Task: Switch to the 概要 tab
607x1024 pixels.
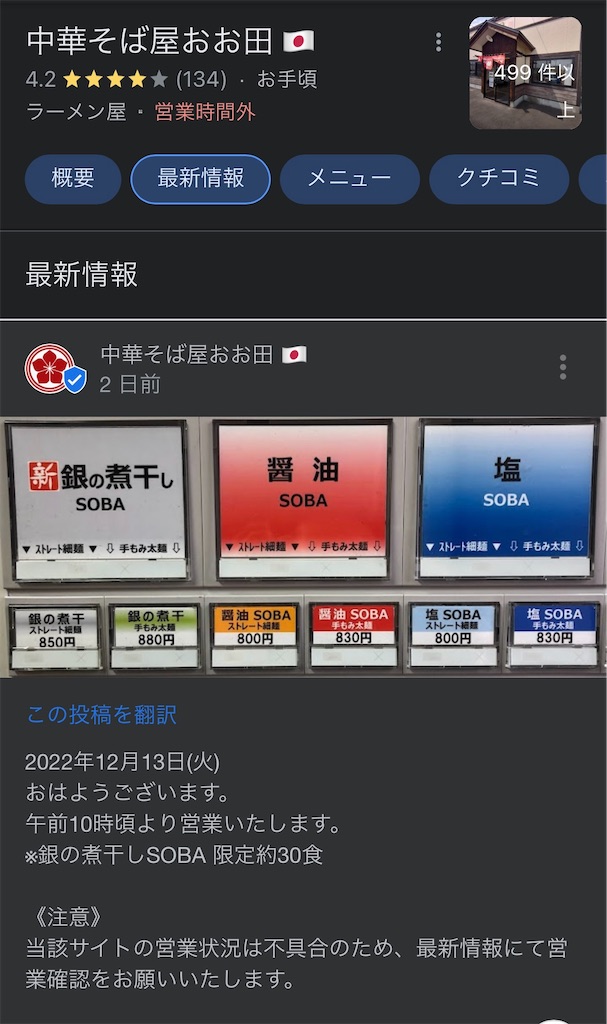Action: (x=72, y=179)
